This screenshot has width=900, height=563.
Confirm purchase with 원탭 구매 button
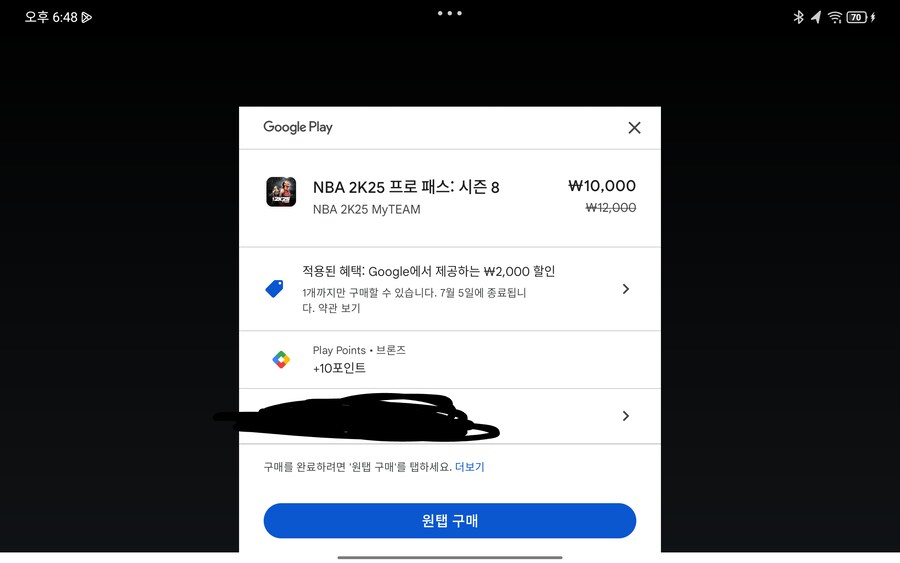(449, 521)
